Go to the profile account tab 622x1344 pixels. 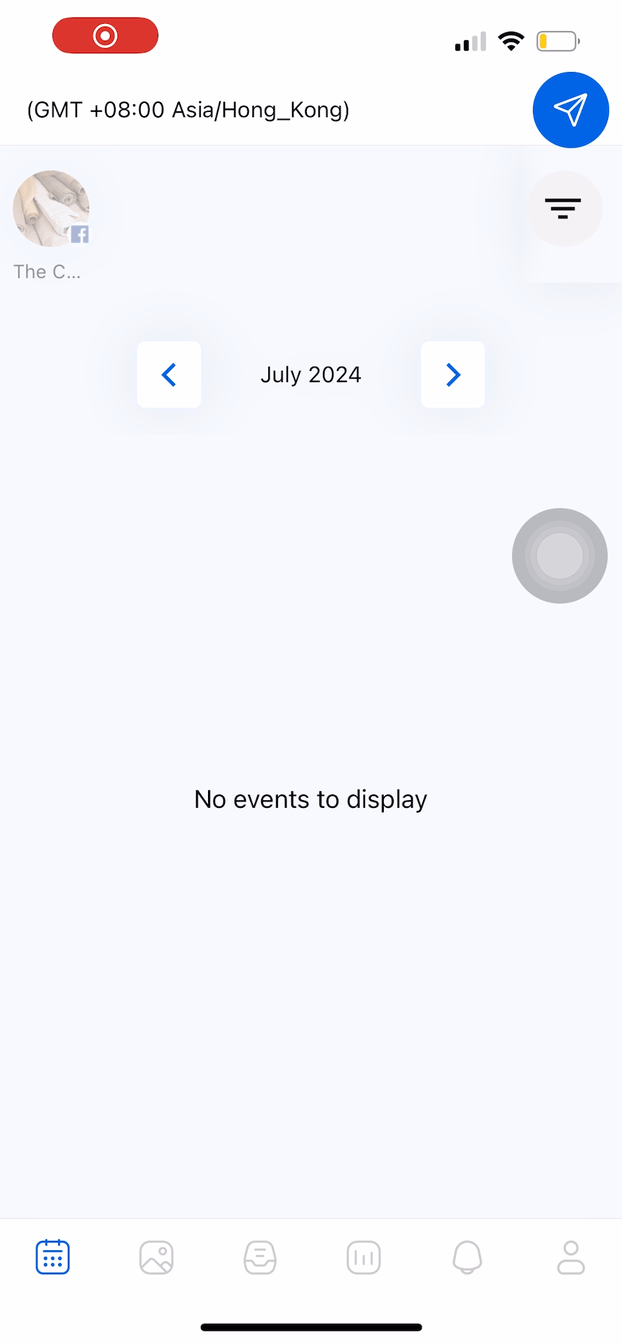[x=571, y=1257]
